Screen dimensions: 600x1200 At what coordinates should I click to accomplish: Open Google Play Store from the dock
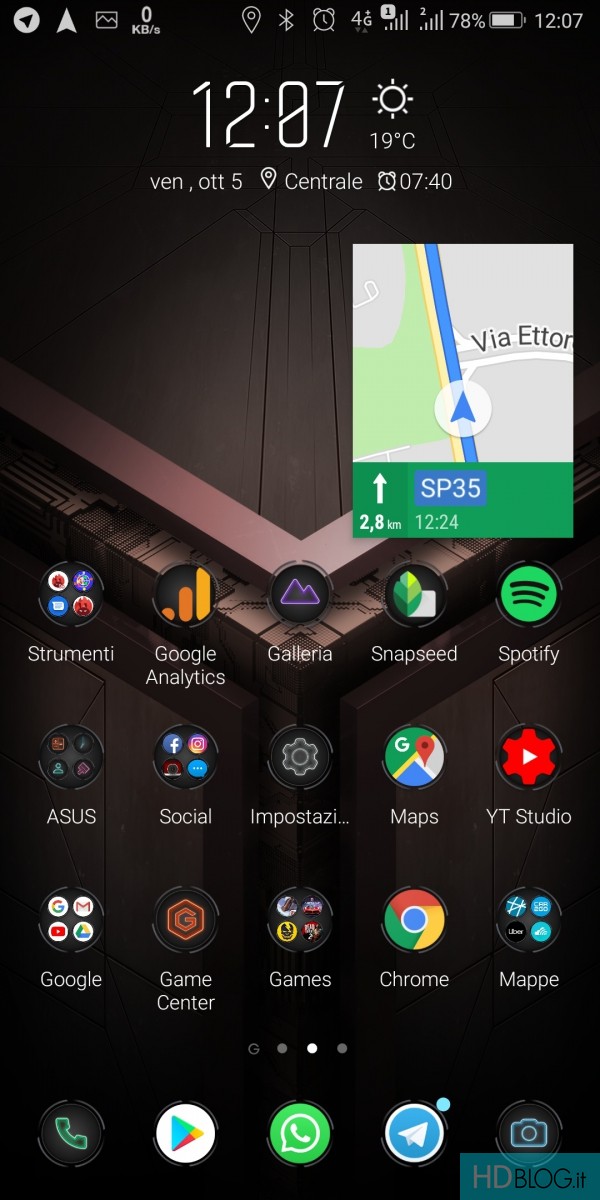coord(186,1134)
